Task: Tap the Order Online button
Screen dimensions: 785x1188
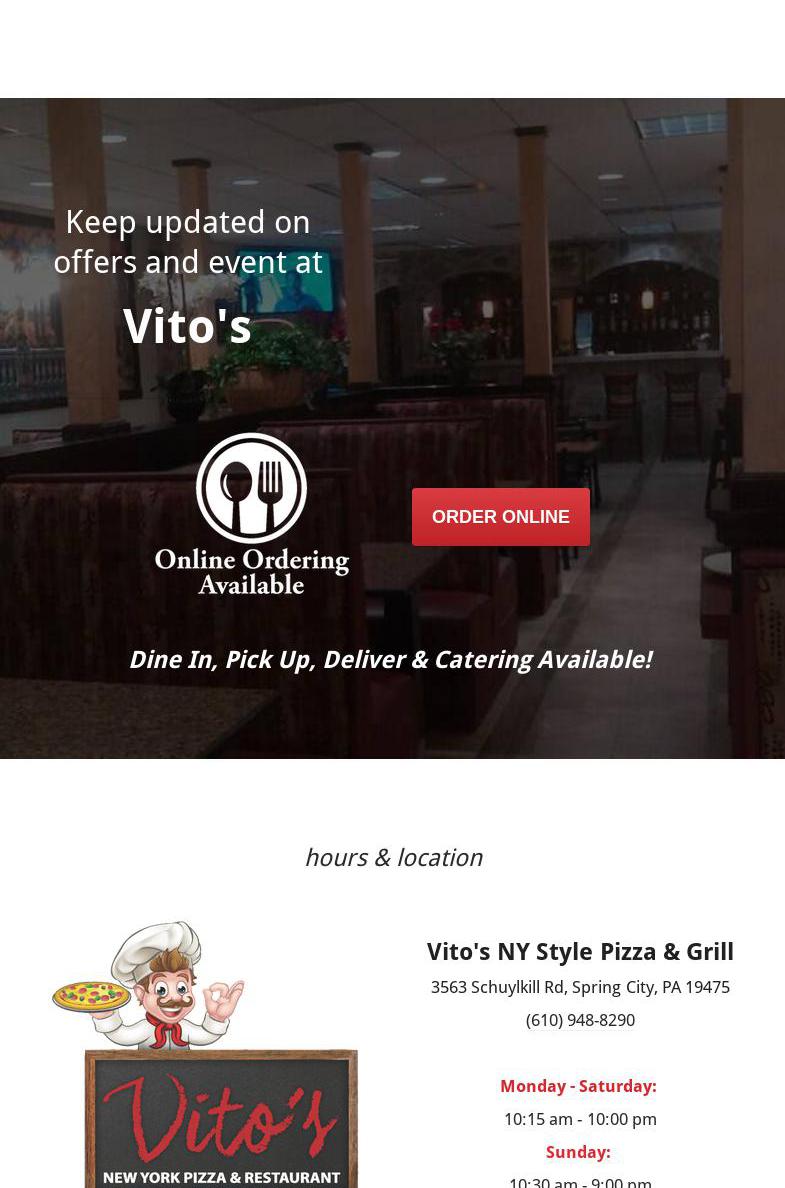Action: click(500, 517)
